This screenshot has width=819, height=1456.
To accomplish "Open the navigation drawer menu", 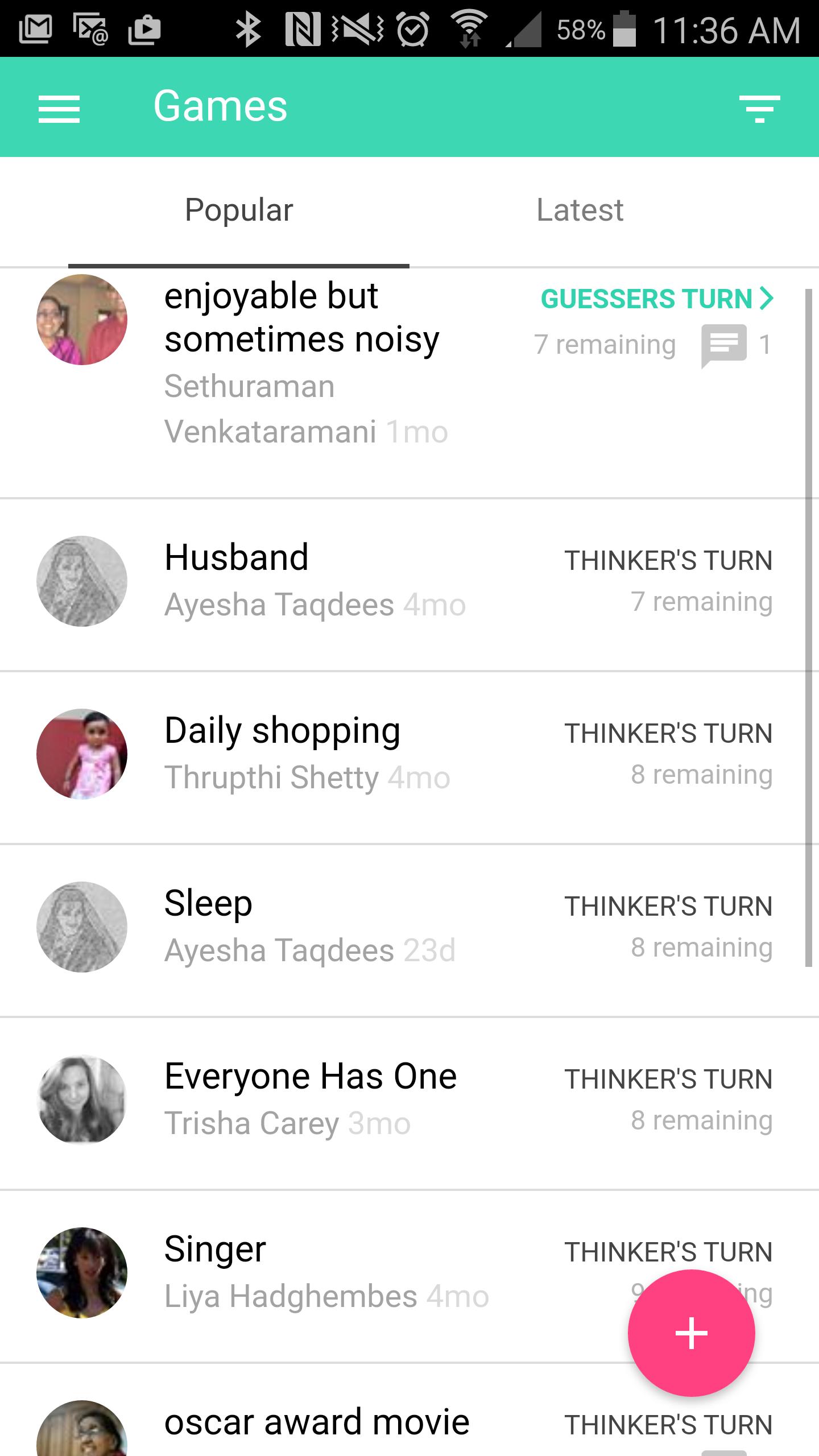I will click(x=59, y=108).
